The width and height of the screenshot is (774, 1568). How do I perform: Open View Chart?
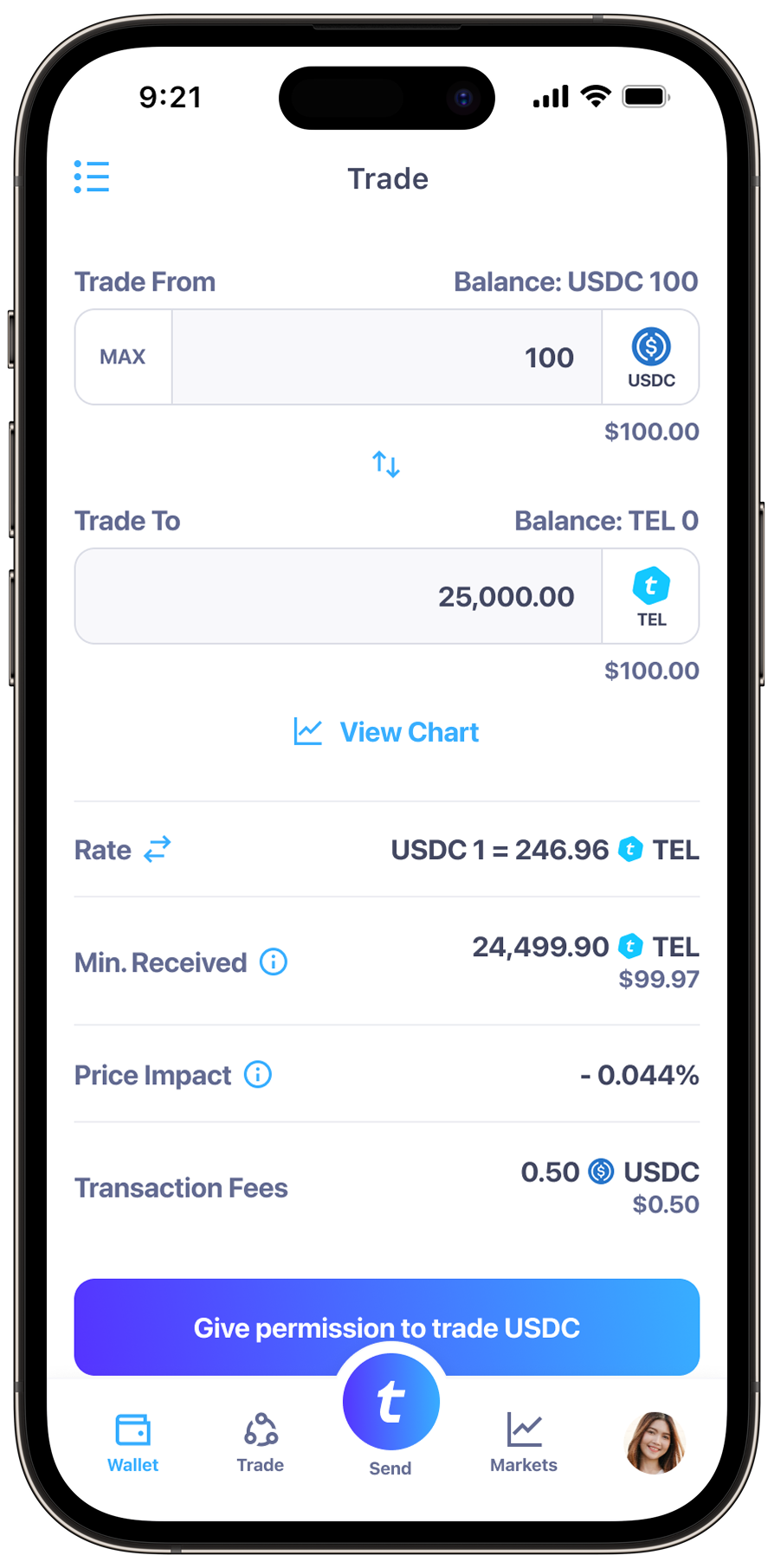386,732
